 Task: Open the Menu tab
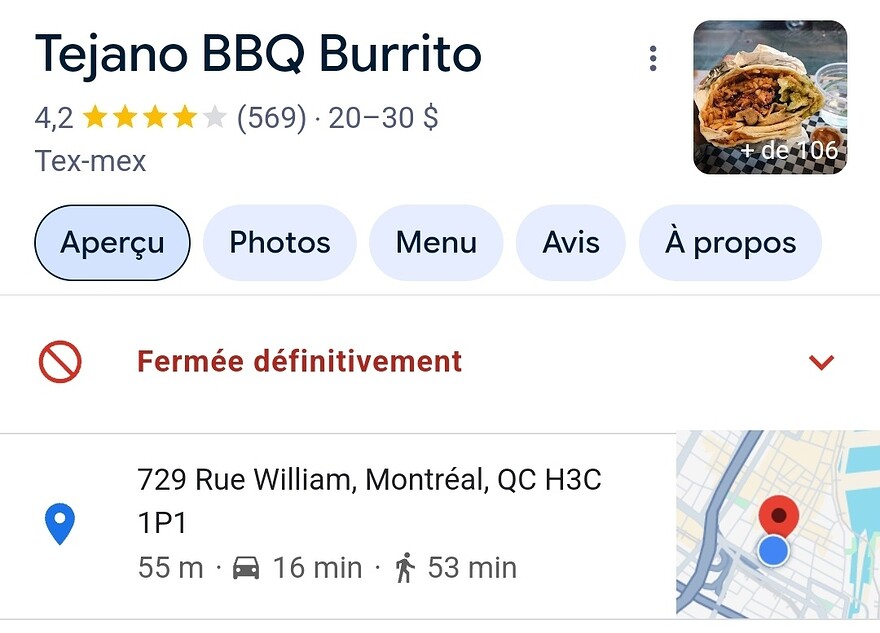coord(436,243)
